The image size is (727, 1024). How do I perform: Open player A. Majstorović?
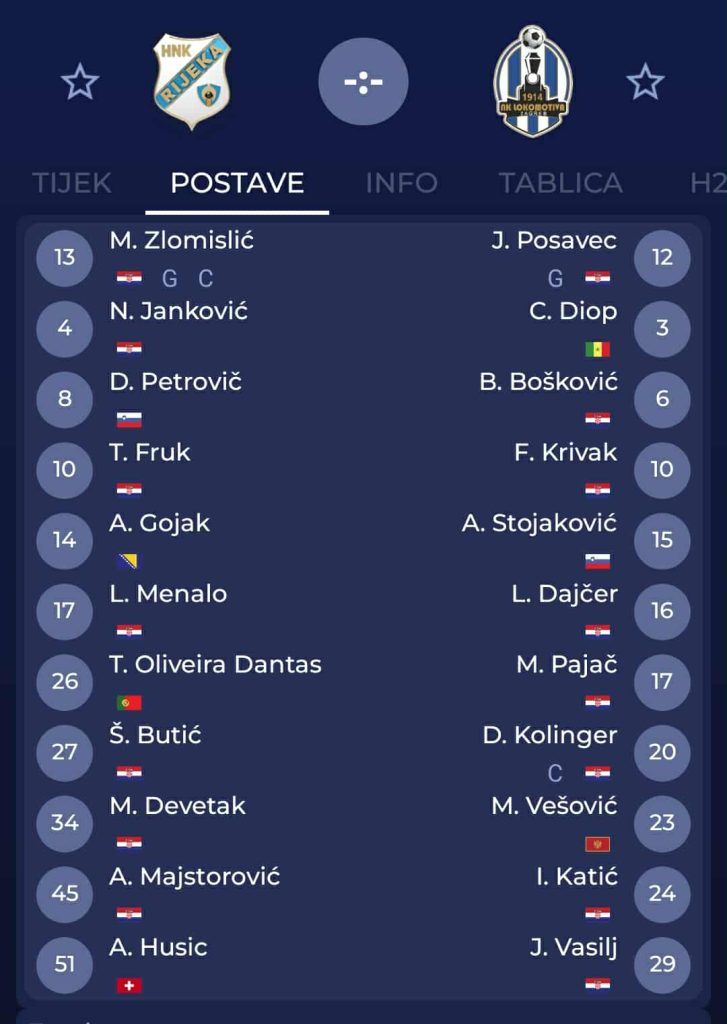pos(194,877)
